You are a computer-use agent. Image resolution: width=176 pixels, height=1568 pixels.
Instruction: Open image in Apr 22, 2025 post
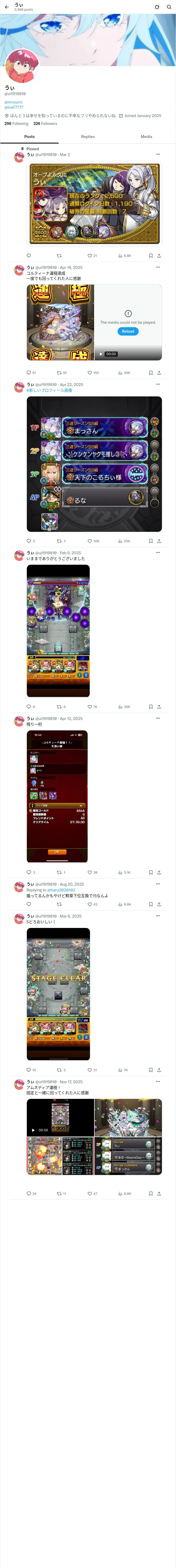tap(94, 464)
